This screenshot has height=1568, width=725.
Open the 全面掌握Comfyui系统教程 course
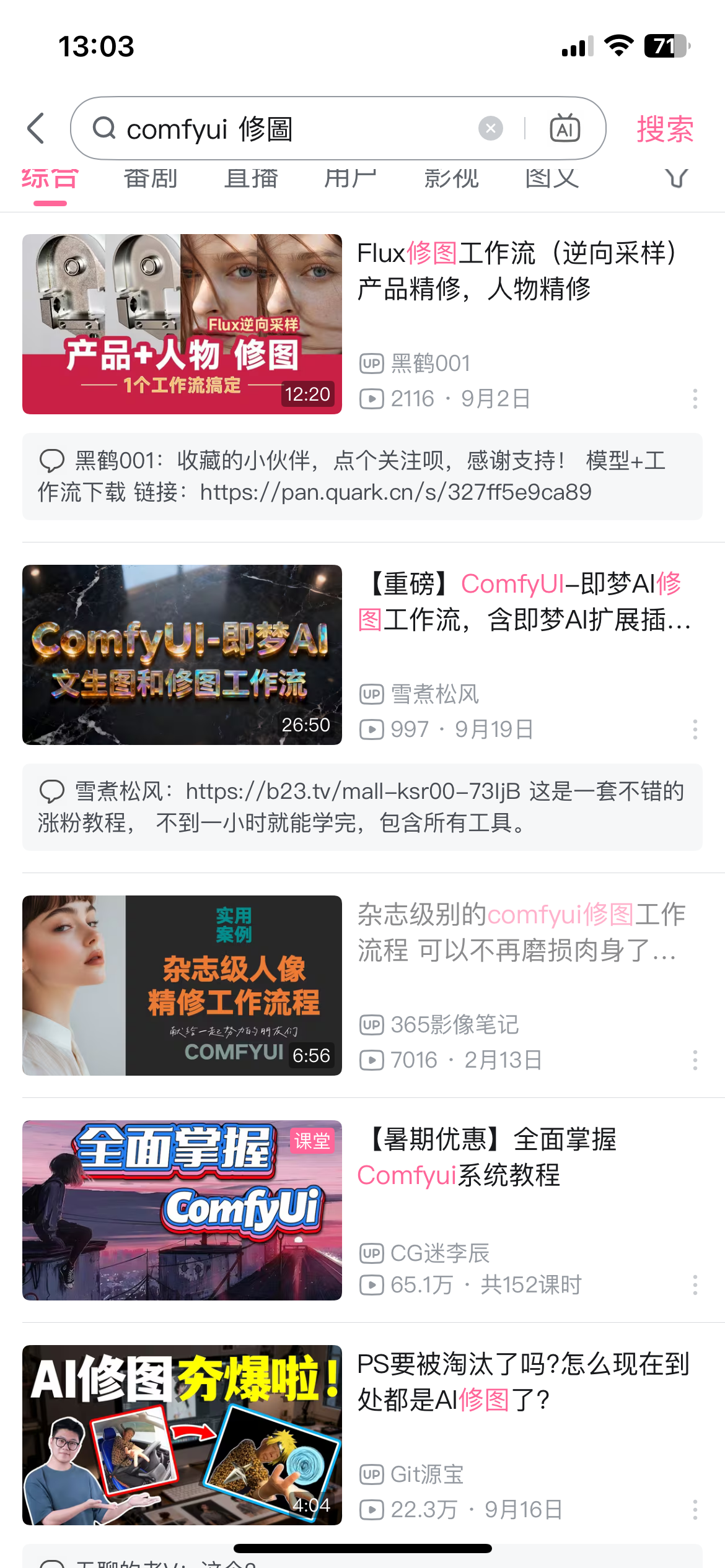(182, 1210)
